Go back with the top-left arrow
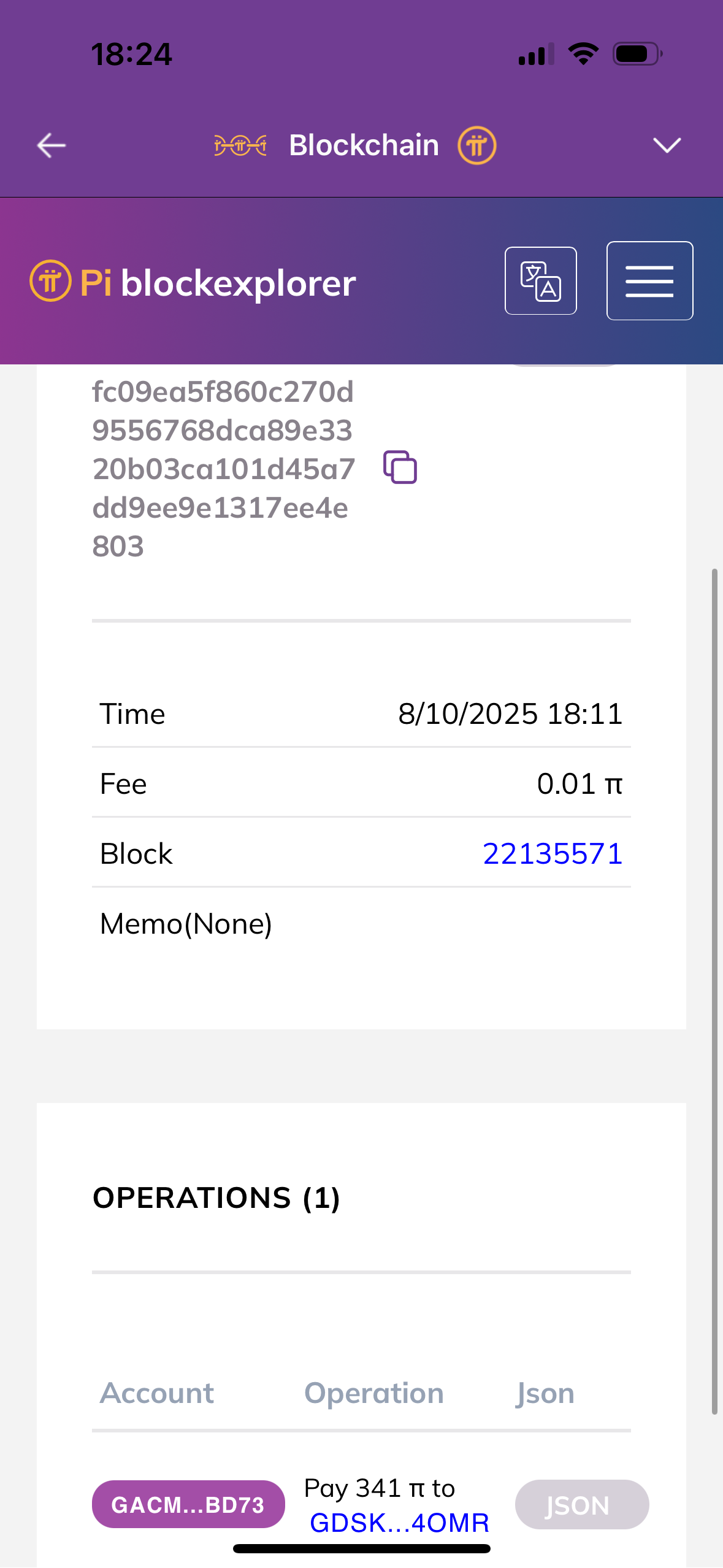 point(52,145)
